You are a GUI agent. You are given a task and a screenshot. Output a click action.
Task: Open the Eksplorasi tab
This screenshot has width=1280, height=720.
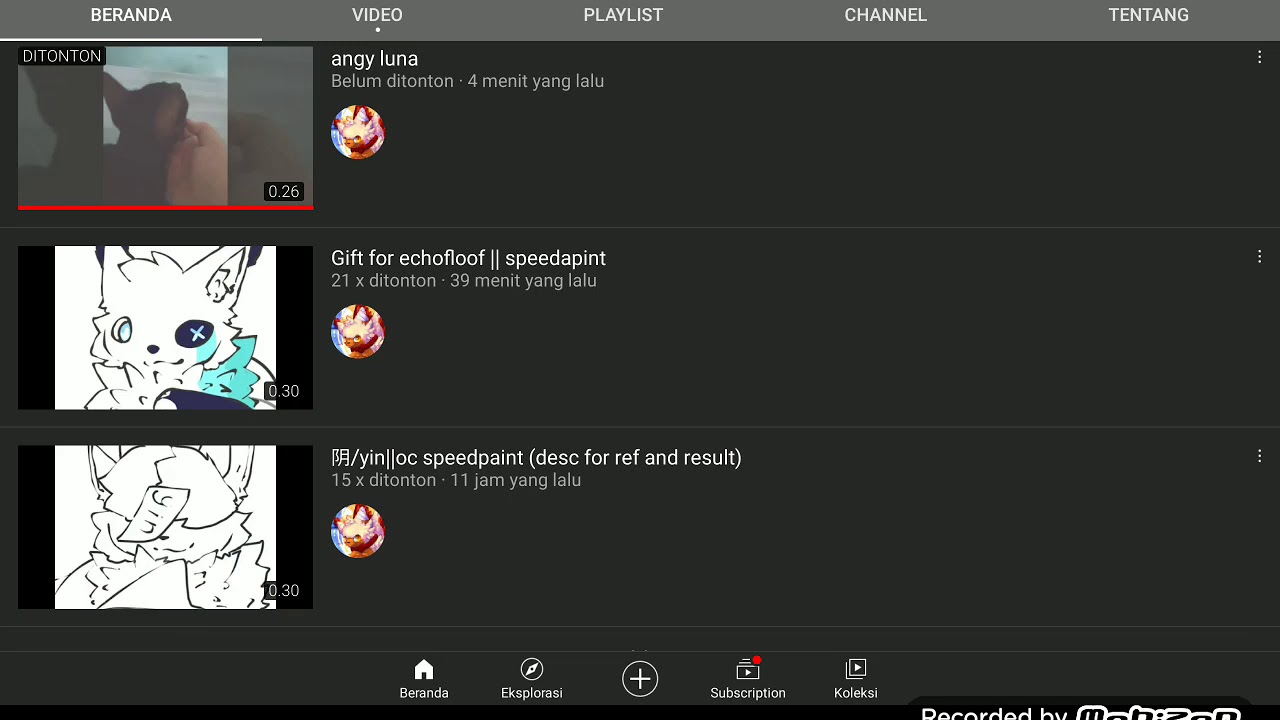pos(532,679)
